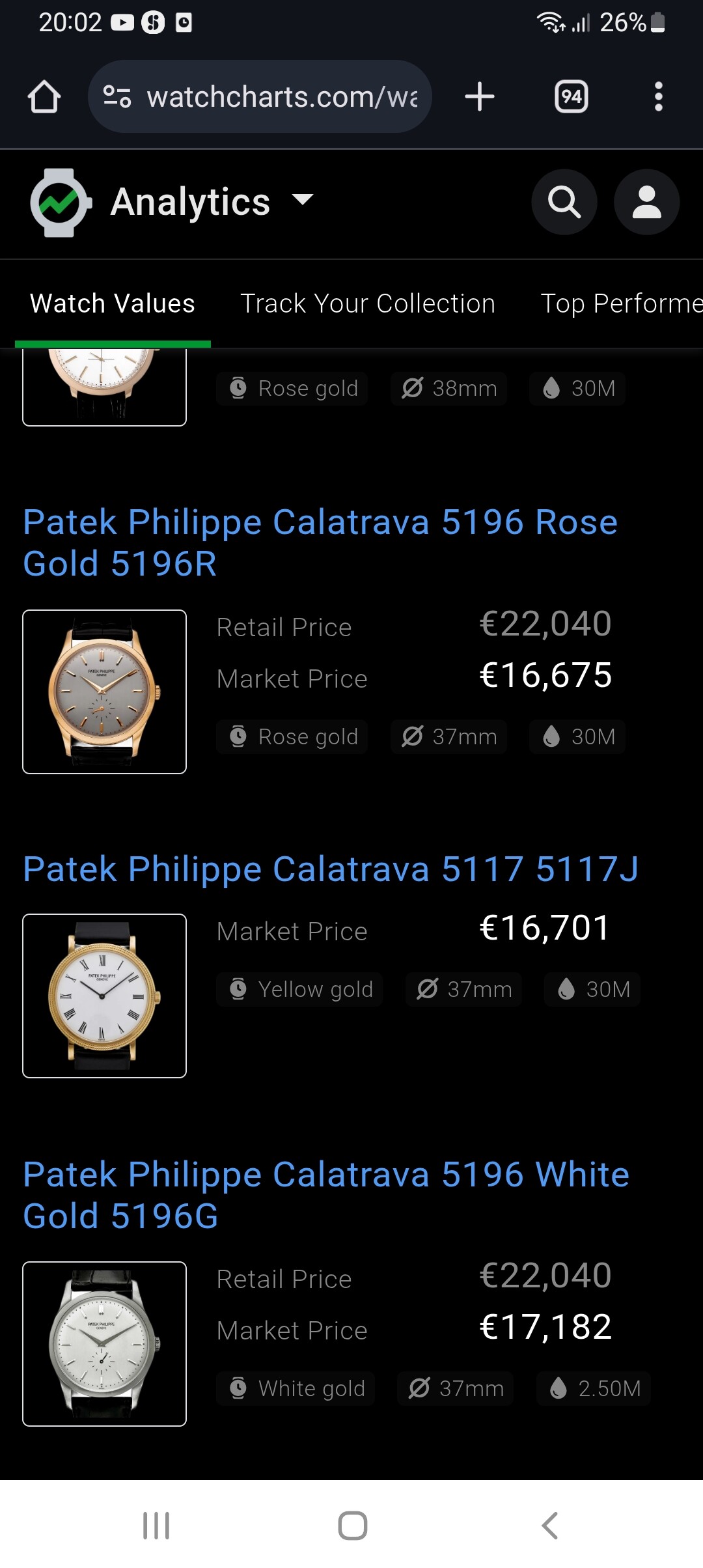The image size is (703, 1568).
Task: Open Patek Philippe Calatrava 5196 Rose Gold link
Action: click(x=320, y=542)
